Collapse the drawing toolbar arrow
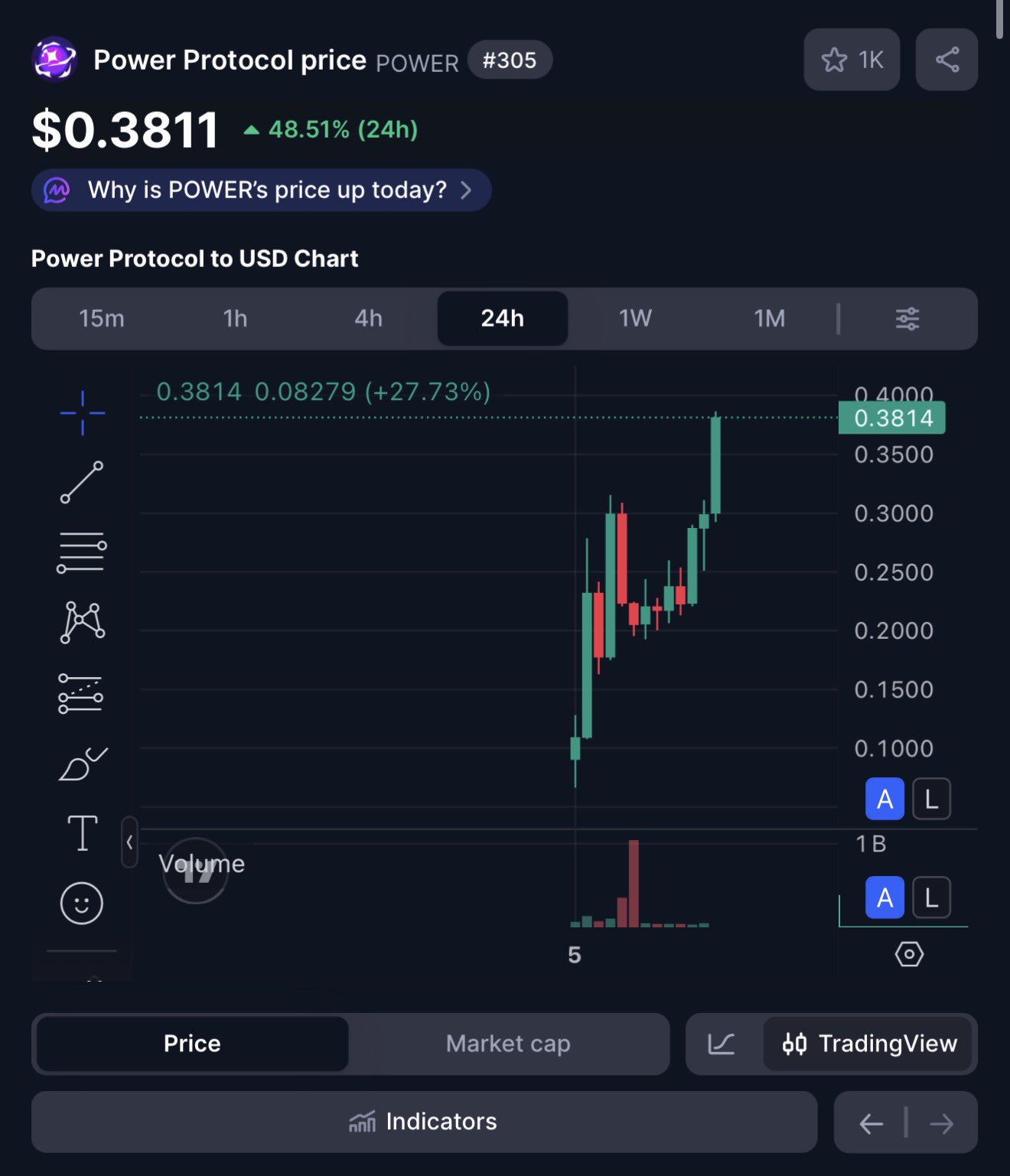This screenshot has width=1010, height=1176. click(129, 842)
